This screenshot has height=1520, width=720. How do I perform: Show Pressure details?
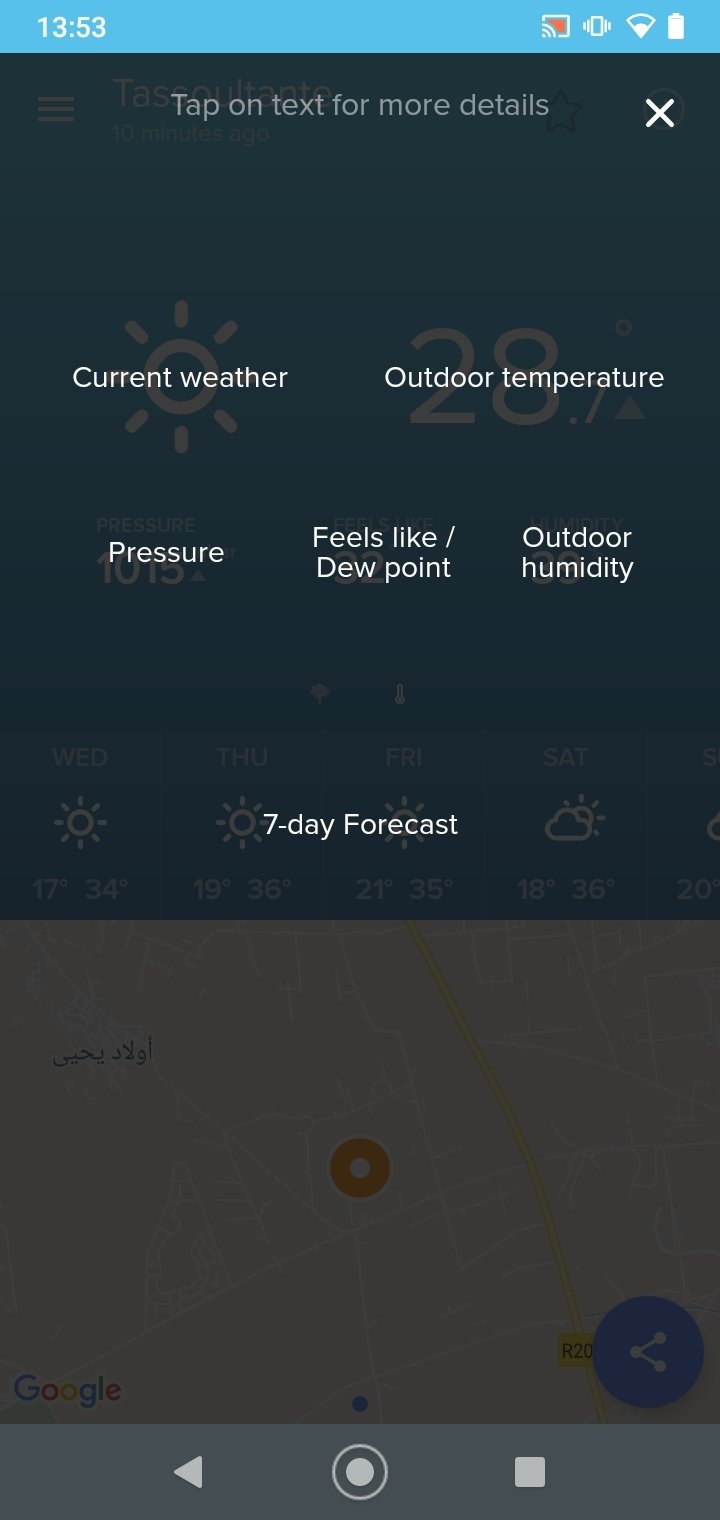click(166, 552)
